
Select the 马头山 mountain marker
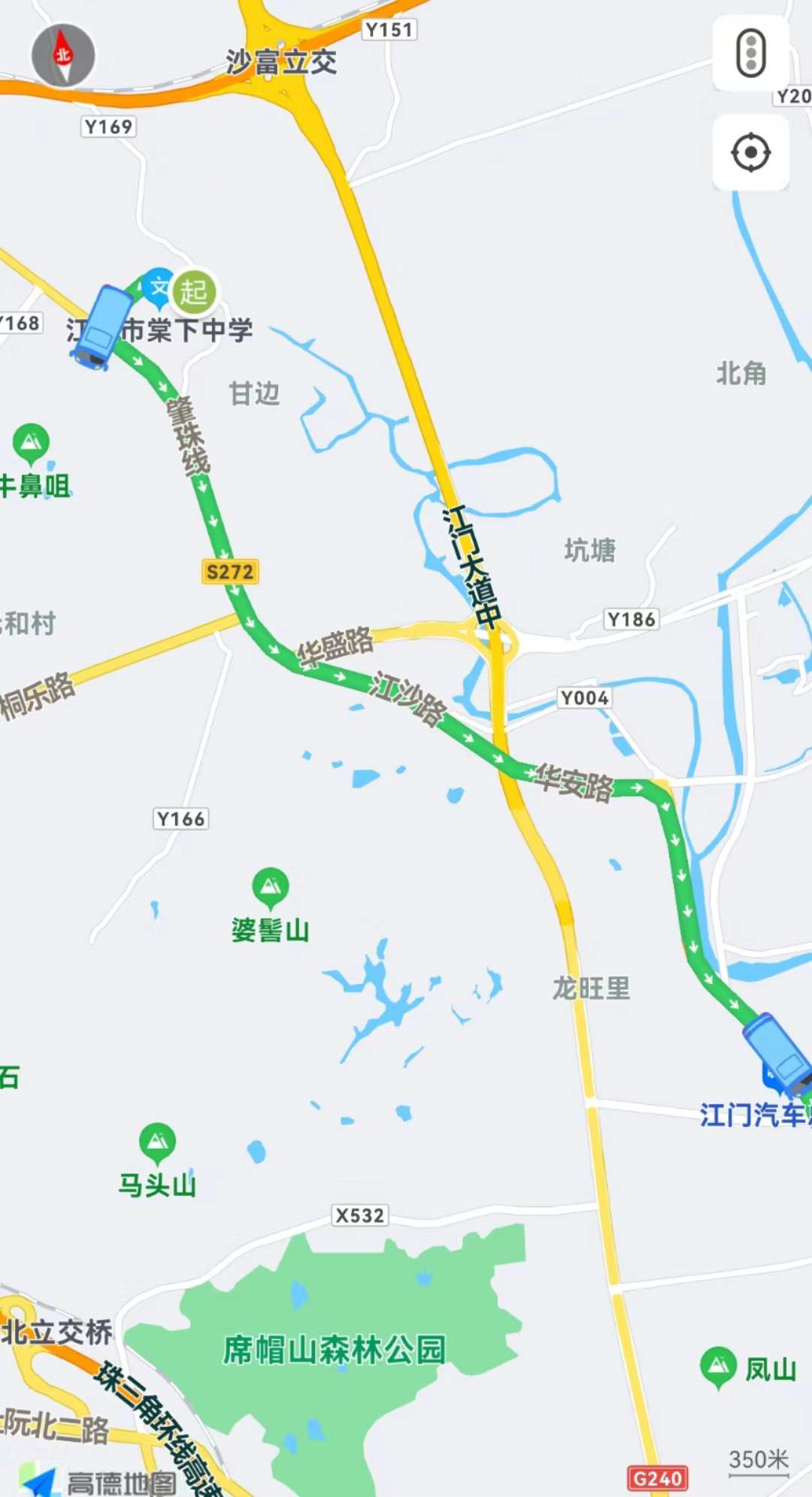pos(157,1142)
